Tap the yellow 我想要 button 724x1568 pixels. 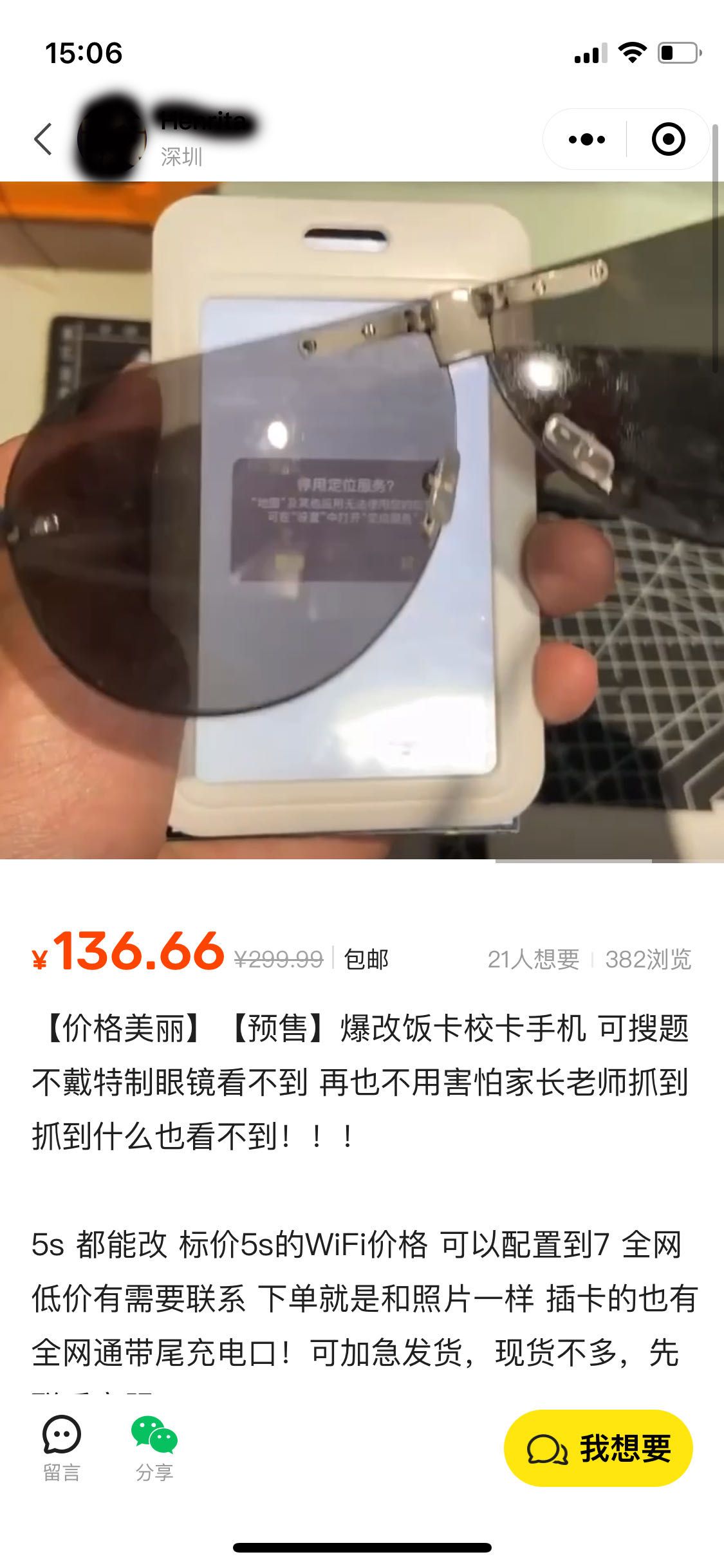click(599, 1448)
